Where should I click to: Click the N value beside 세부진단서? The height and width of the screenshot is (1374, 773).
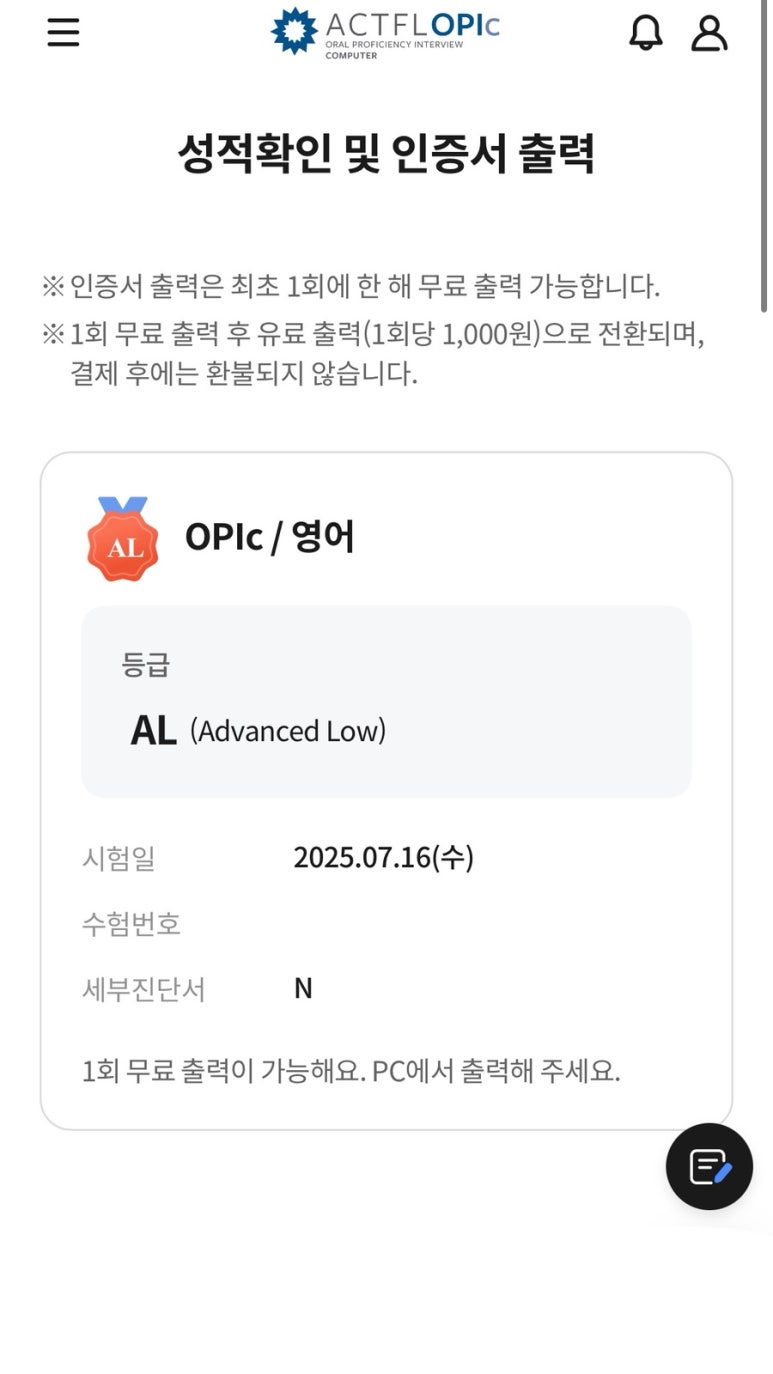(303, 988)
